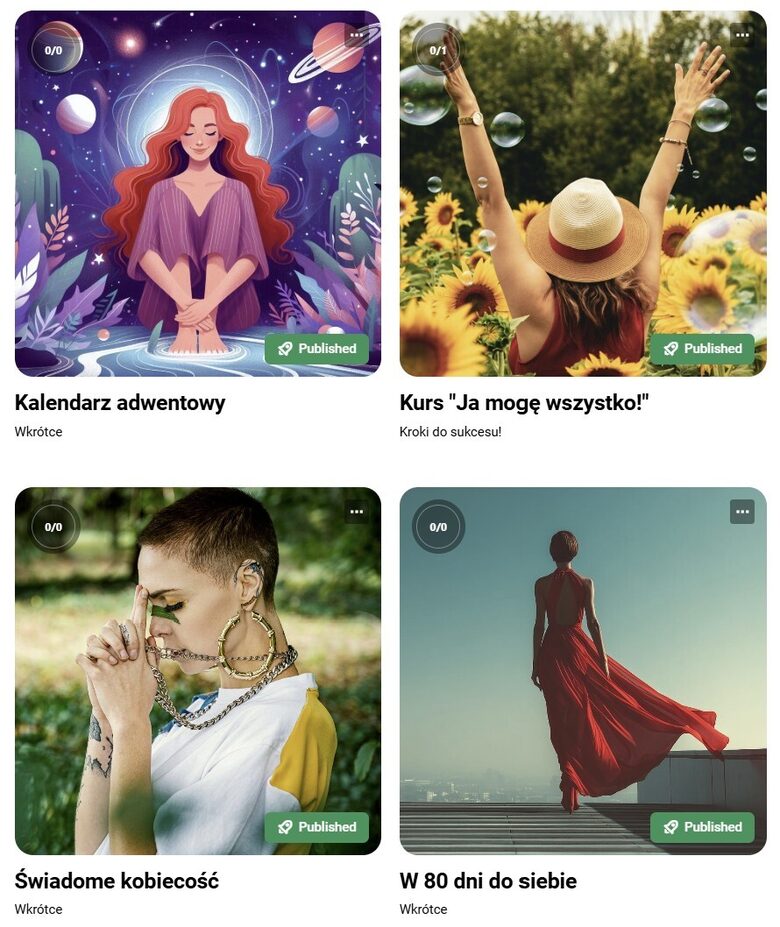Open more options on Świadome kobiecość card
This screenshot has height=927, width=780.
click(x=357, y=512)
